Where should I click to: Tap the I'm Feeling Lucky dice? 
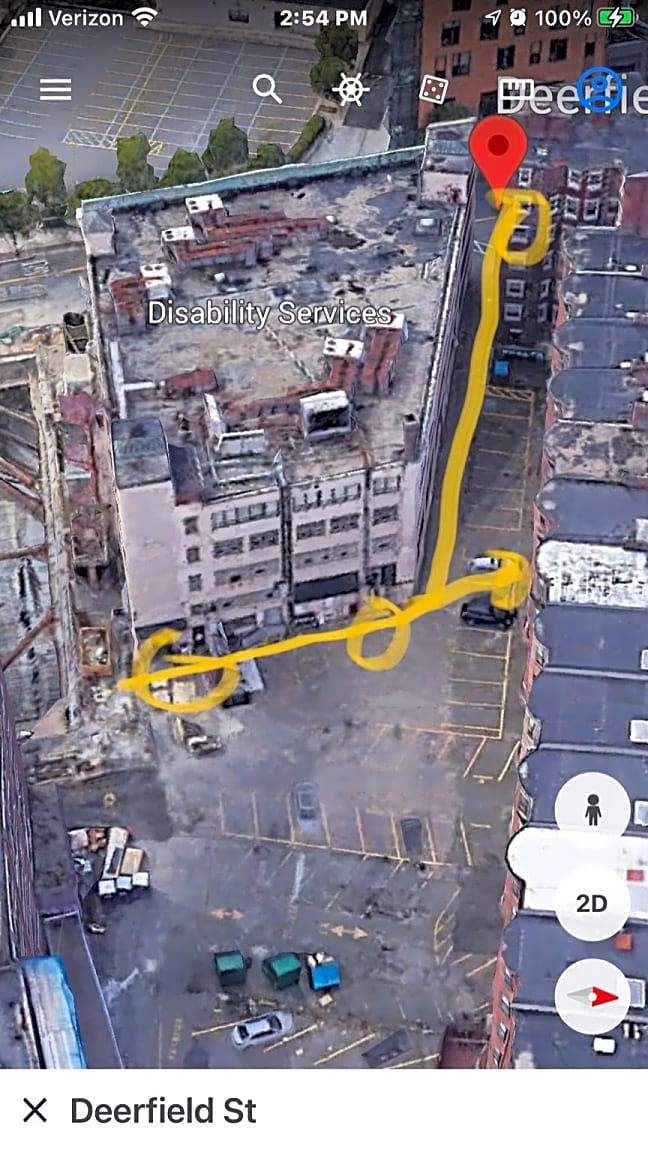433,90
